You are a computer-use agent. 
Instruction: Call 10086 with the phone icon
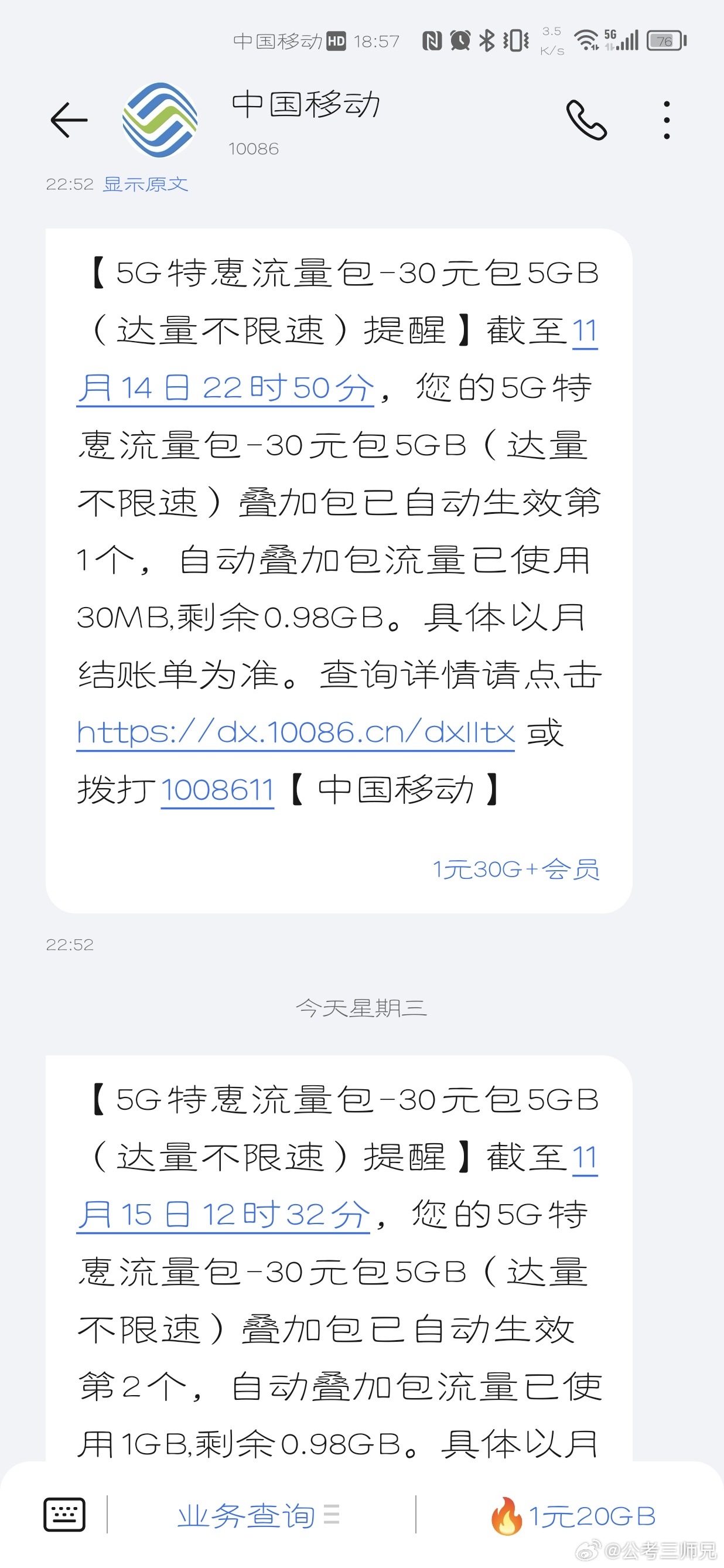click(586, 120)
